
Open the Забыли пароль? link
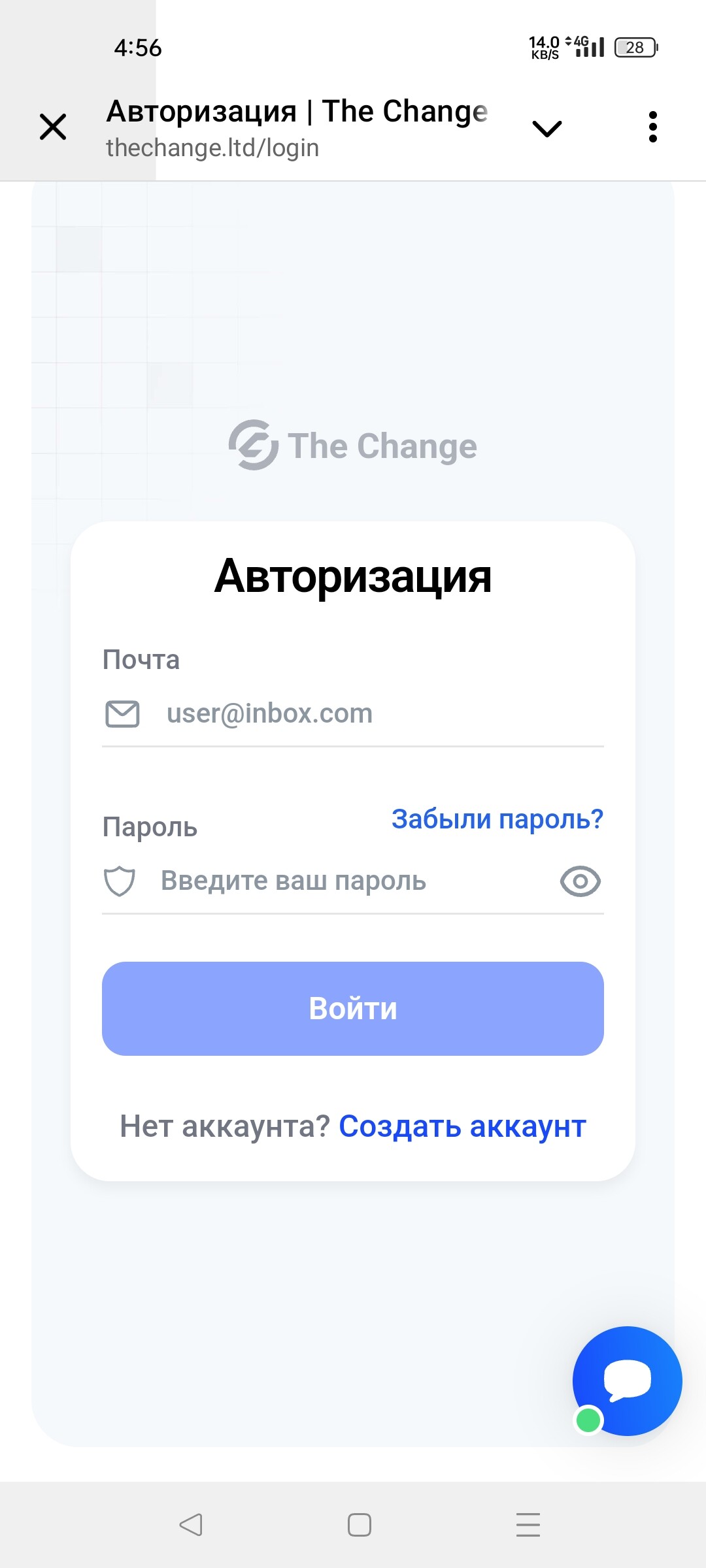click(x=497, y=819)
